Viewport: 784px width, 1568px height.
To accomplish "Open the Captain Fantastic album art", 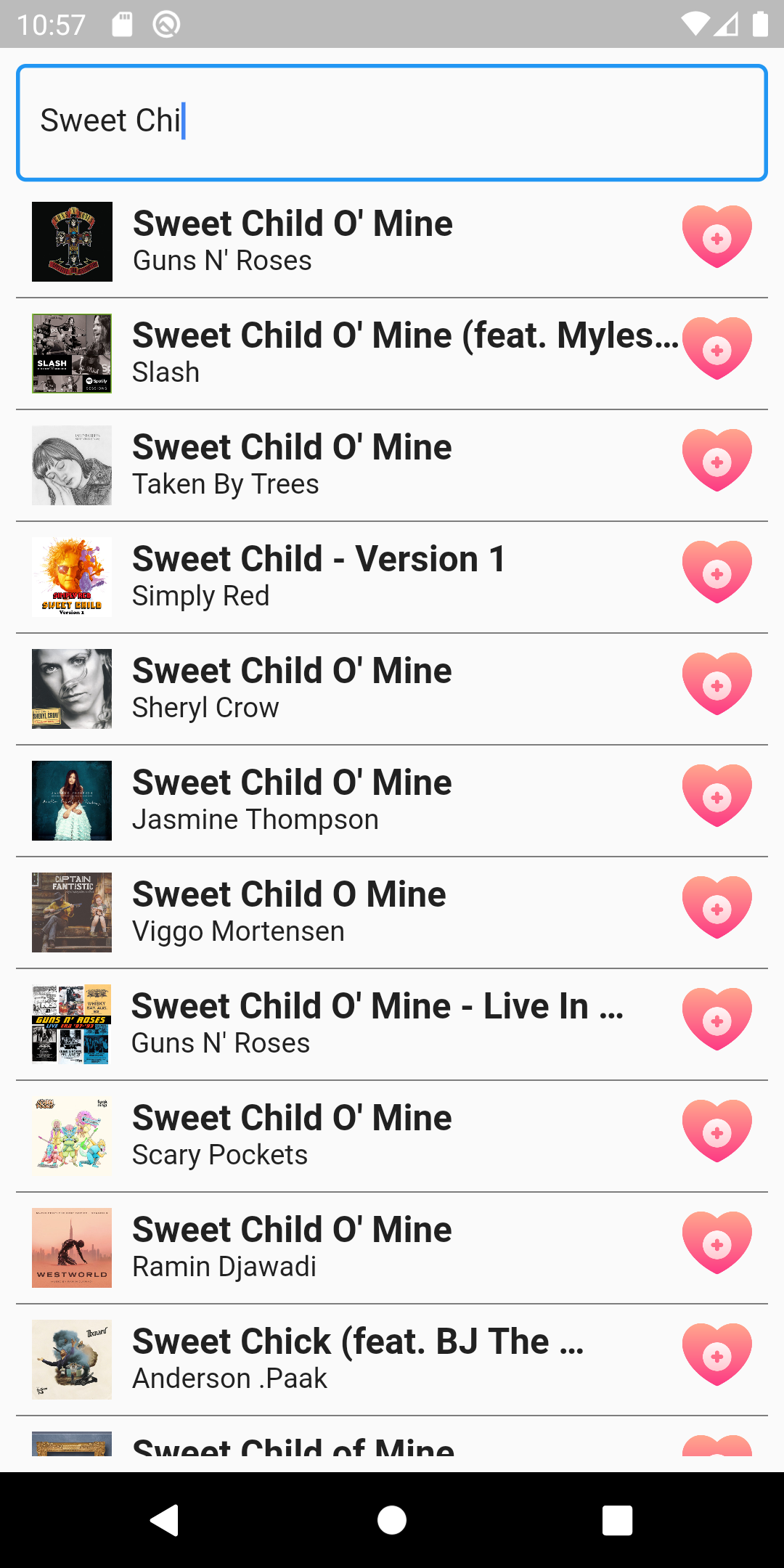I will [71, 912].
